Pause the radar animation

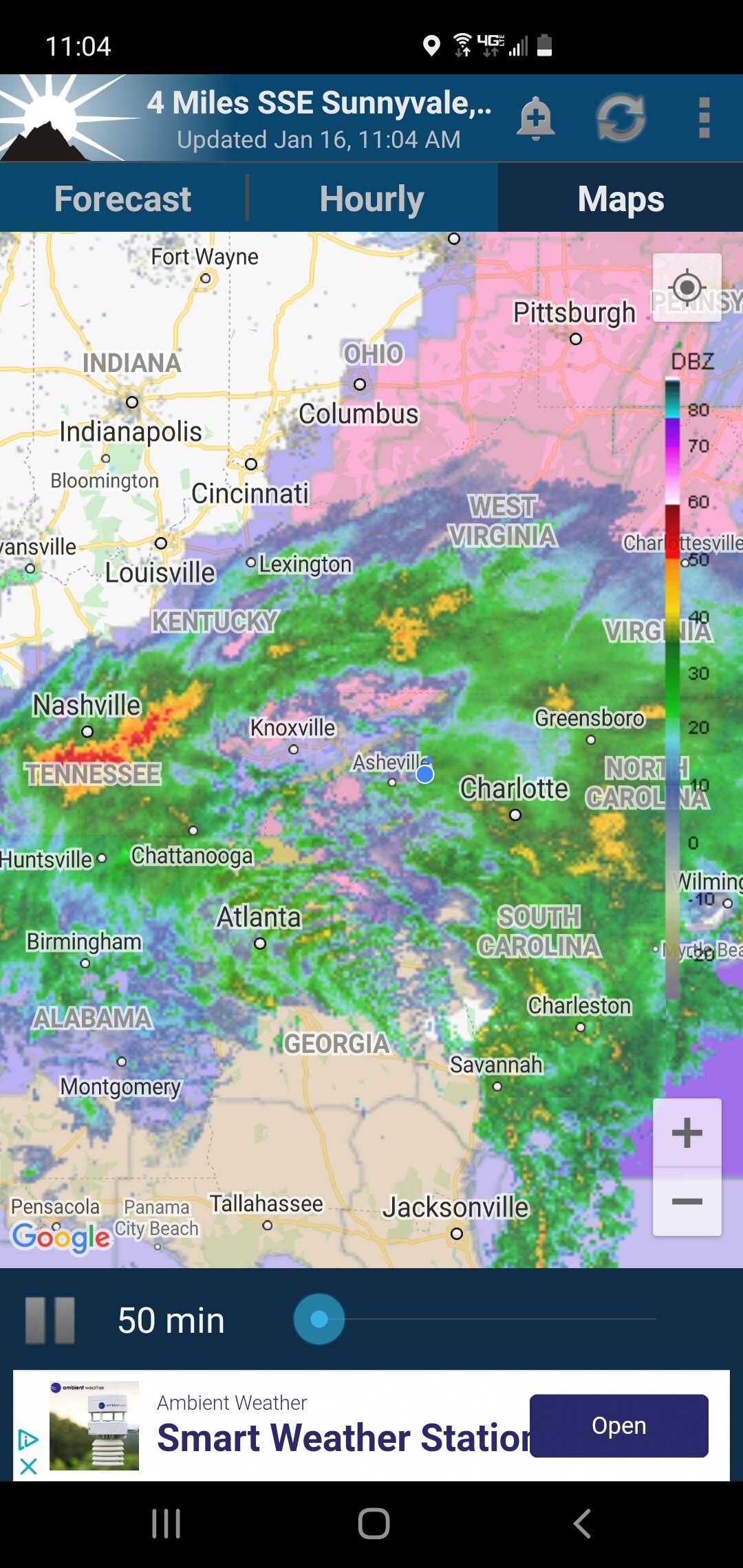coord(50,1320)
